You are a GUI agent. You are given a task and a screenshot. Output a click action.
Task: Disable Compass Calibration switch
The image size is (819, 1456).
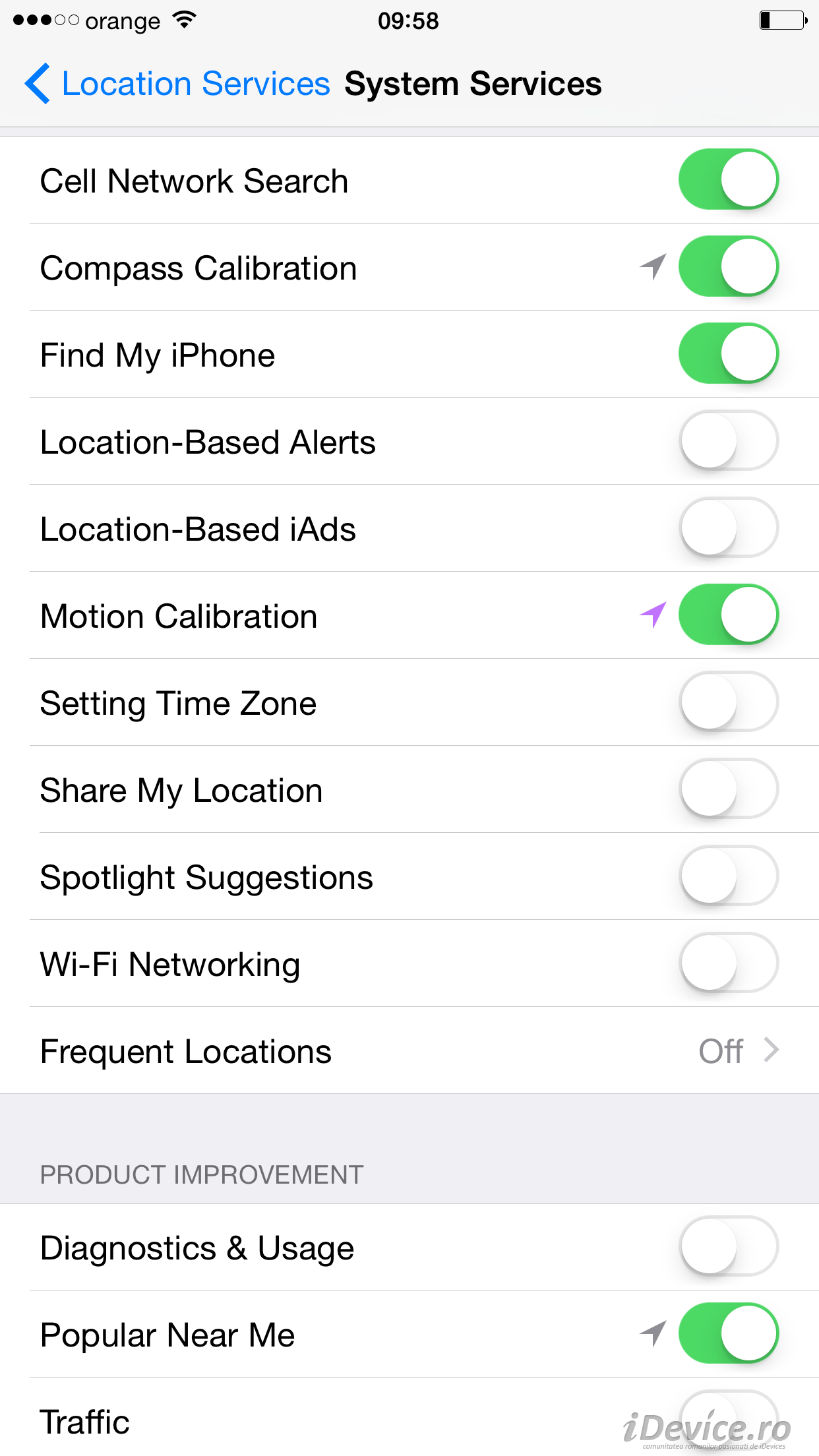[728, 266]
